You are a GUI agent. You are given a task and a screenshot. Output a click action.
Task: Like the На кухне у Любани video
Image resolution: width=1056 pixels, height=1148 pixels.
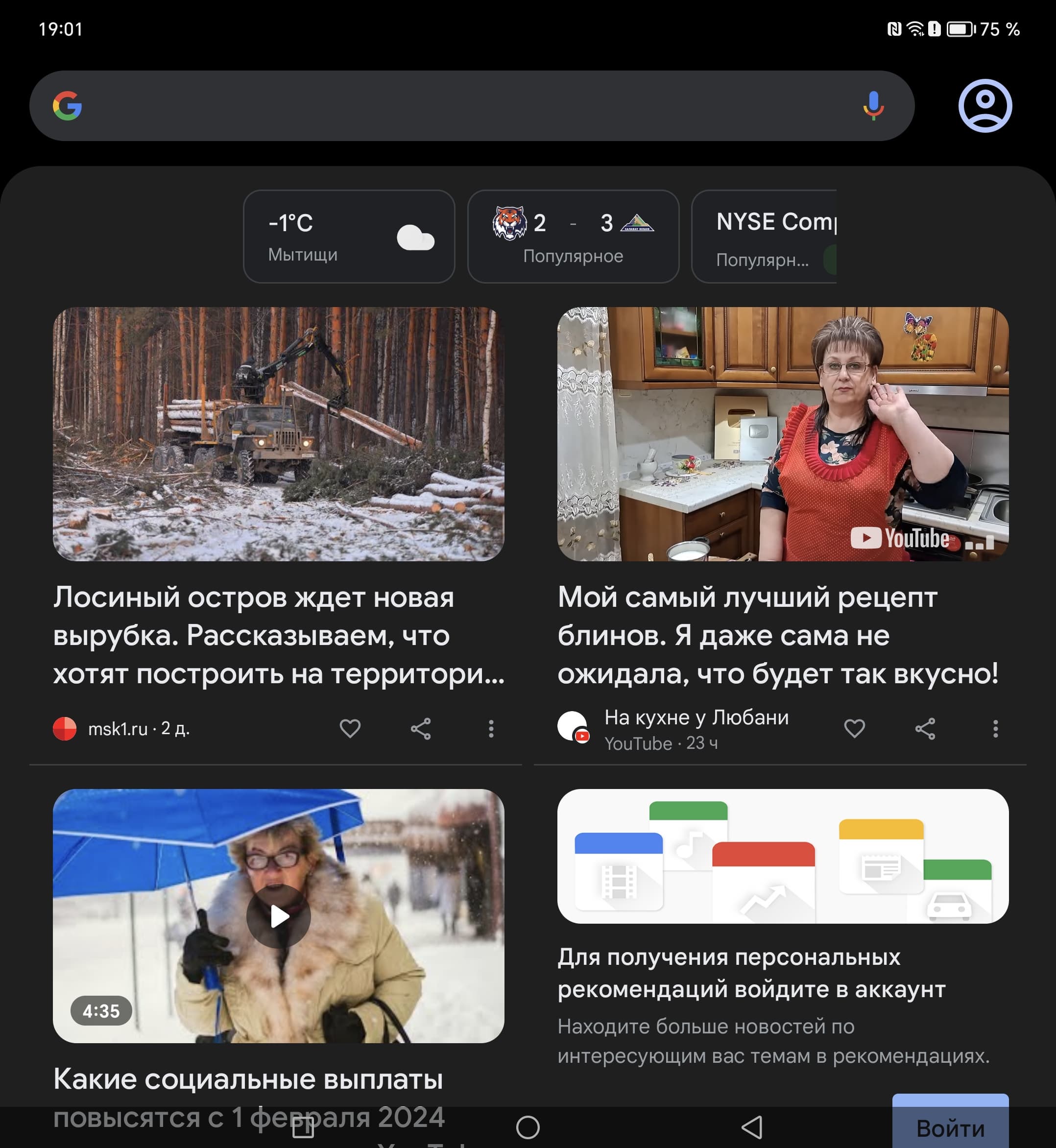click(854, 729)
